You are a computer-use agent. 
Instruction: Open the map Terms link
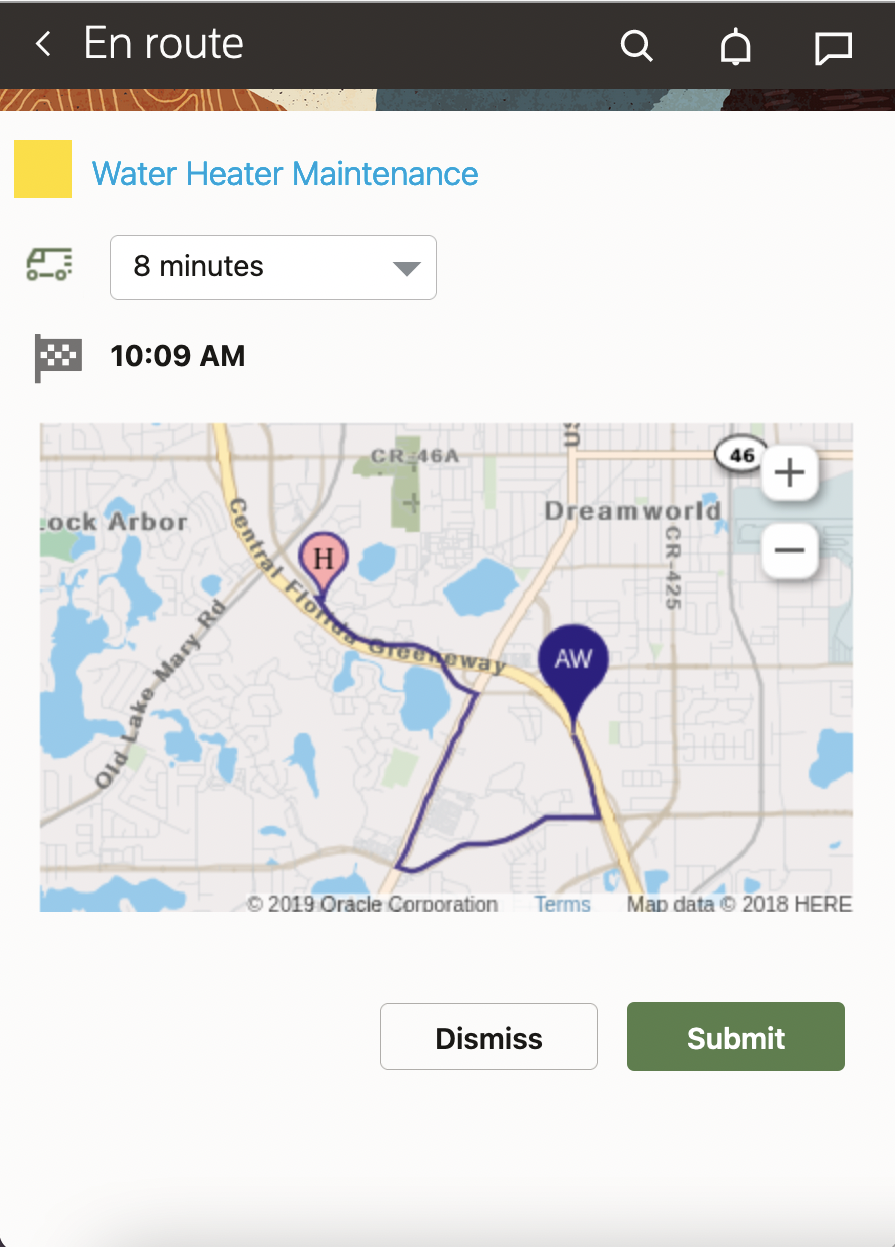coord(562,904)
